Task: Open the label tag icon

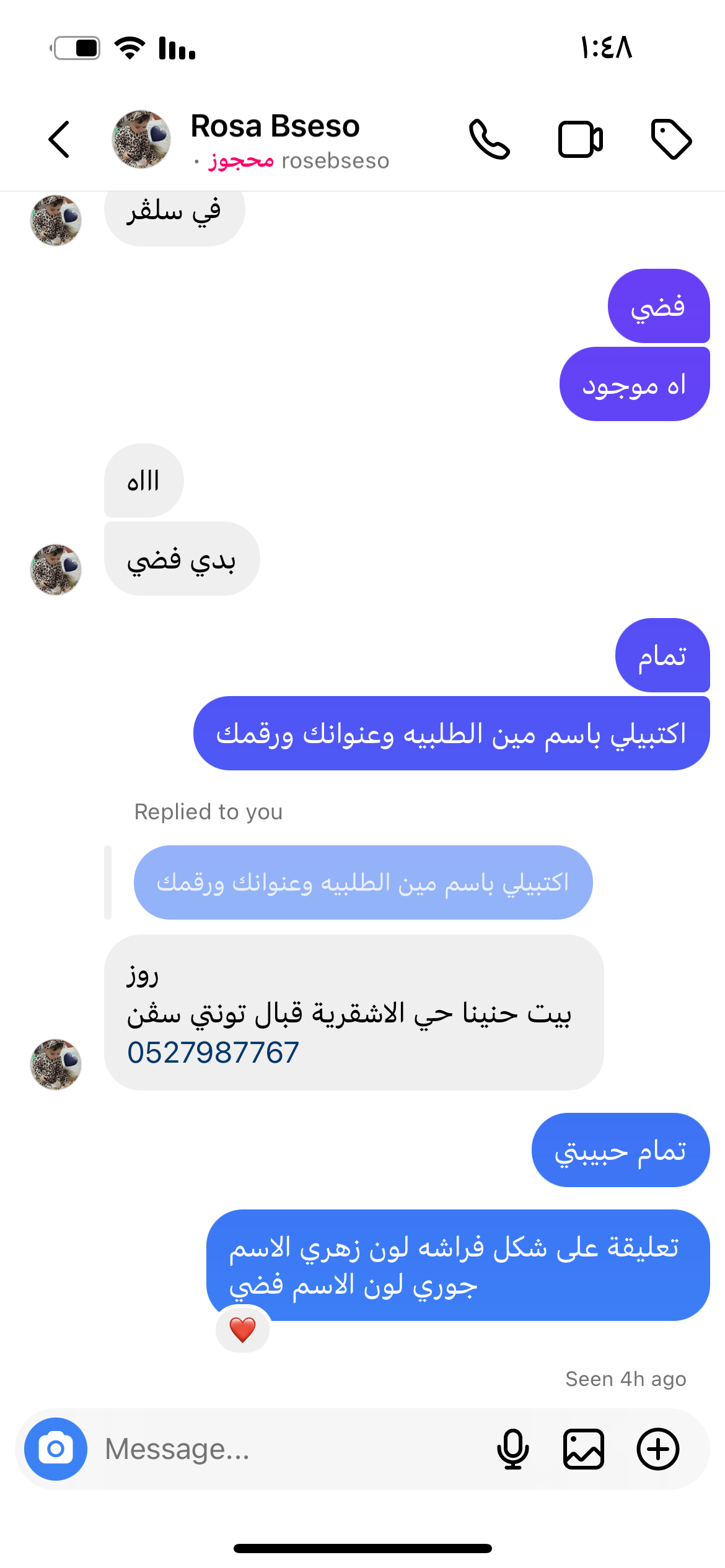Action: [671, 139]
